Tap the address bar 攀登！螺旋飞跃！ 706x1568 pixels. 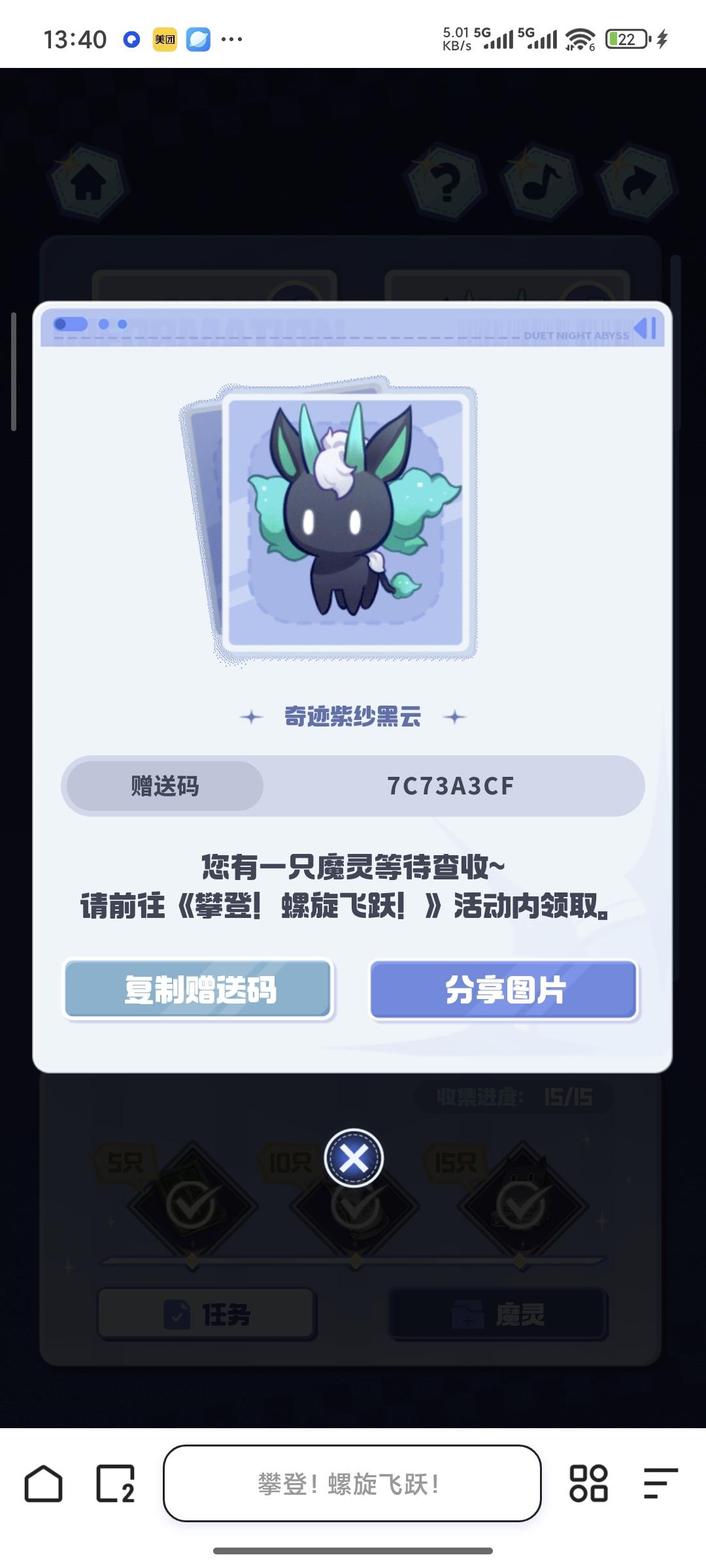tap(352, 1484)
